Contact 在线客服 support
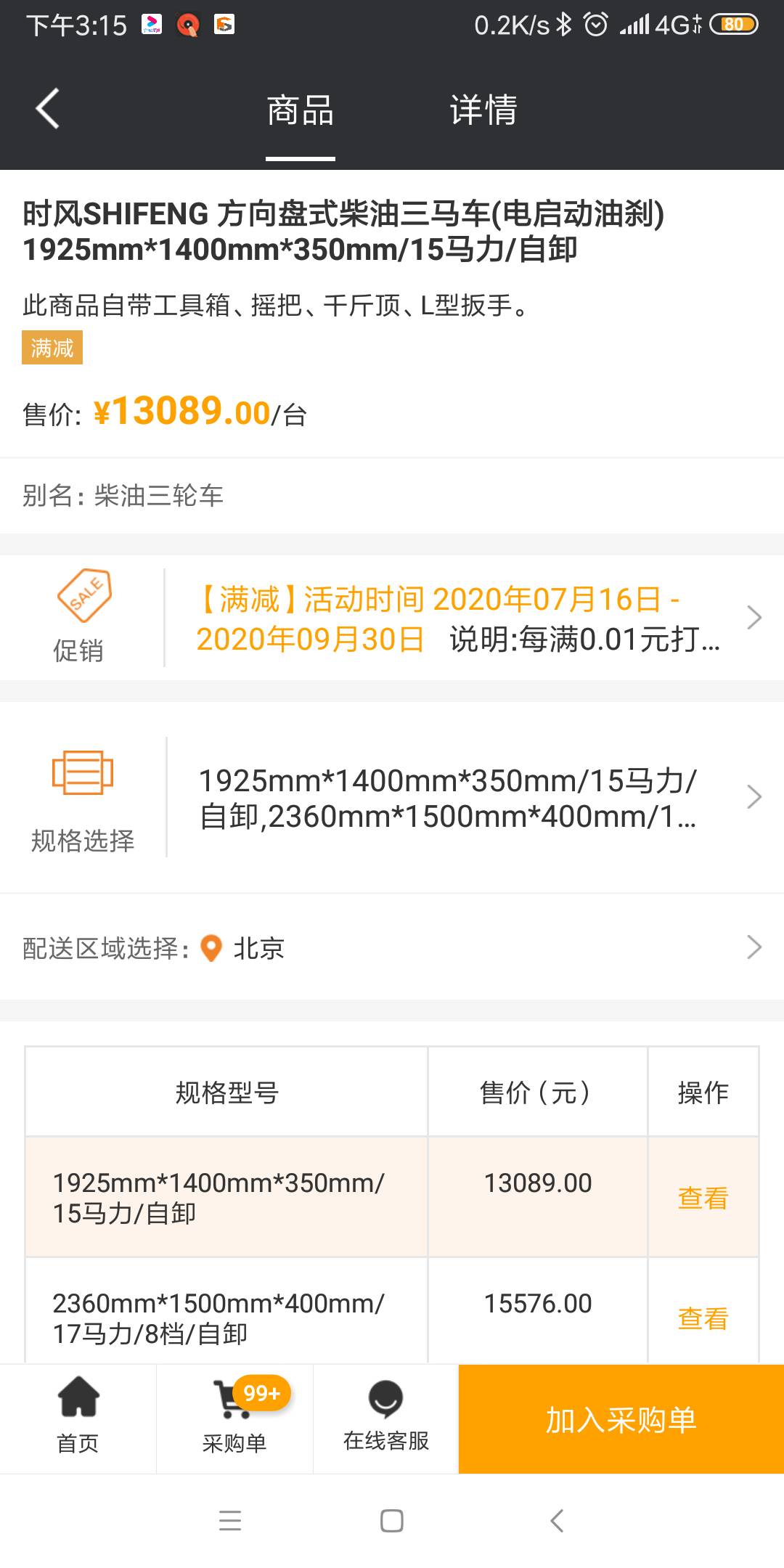784x1568 pixels. tap(385, 1418)
